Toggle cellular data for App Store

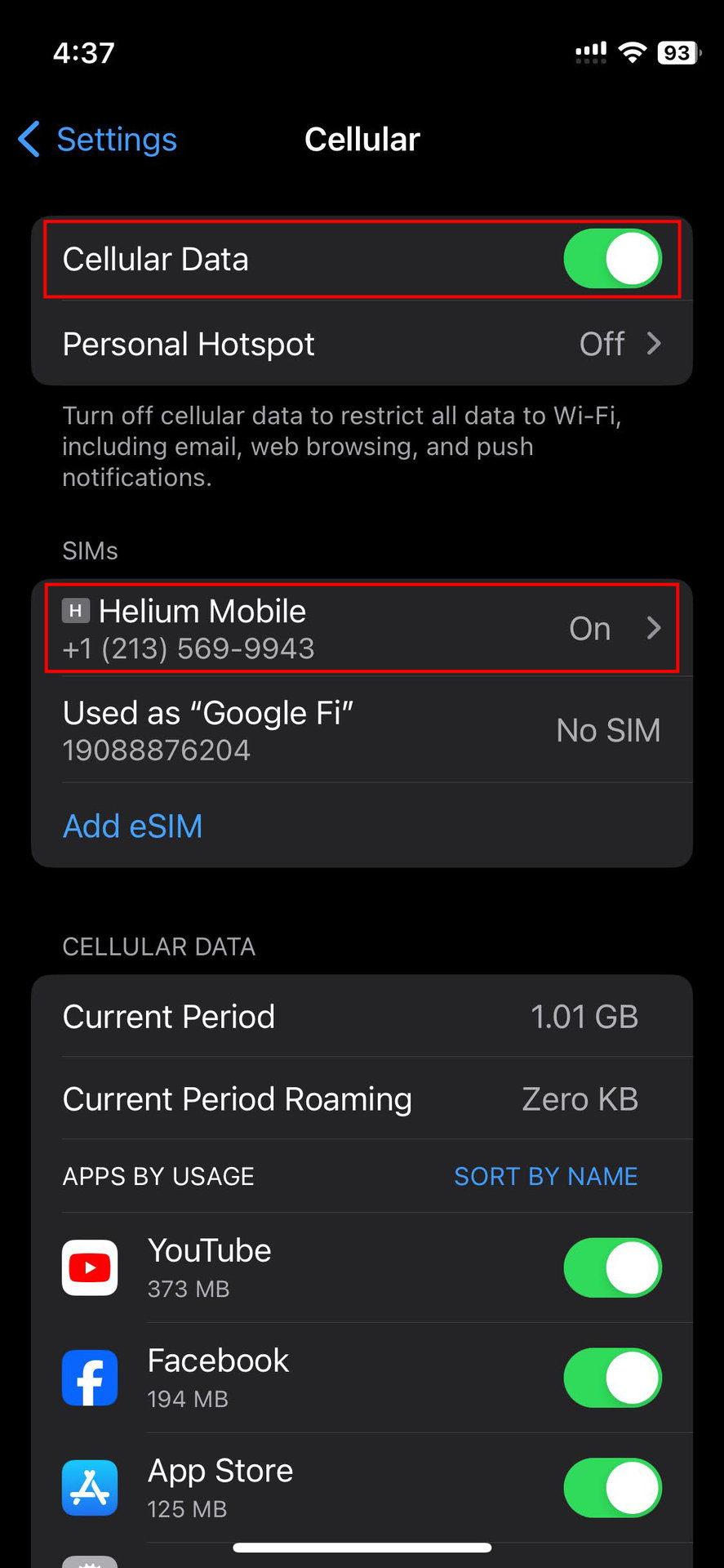coord(612,1487)
